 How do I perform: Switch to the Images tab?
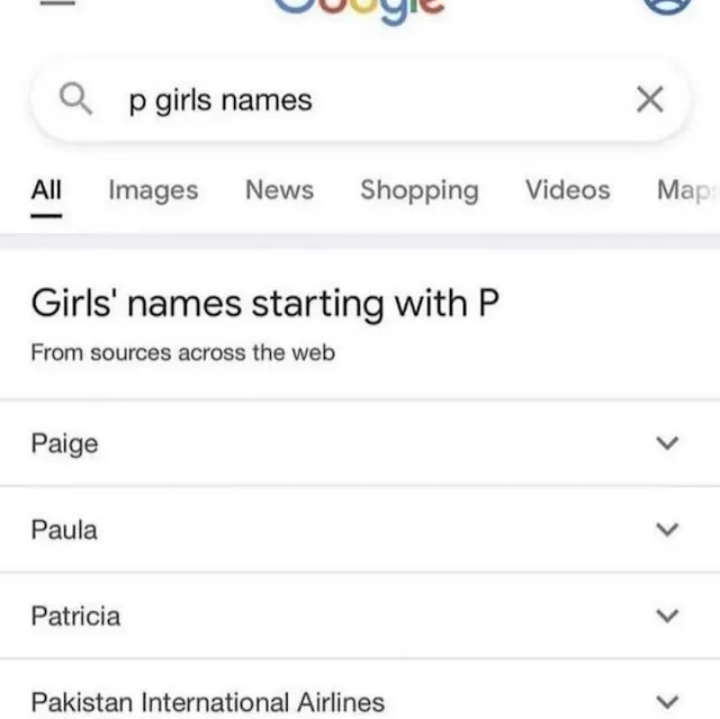(153, 190)
